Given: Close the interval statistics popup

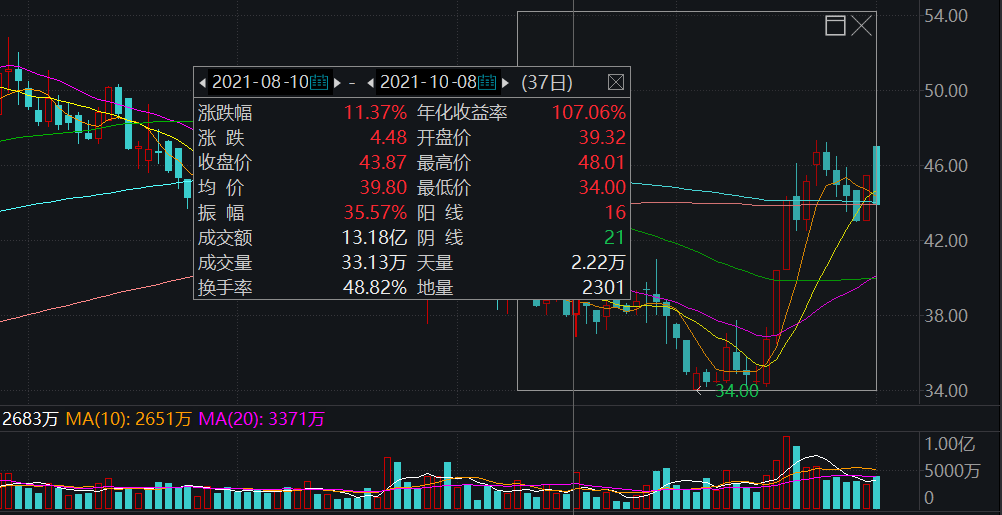Looking at the screenshot, I should pyautogui.click(x=616, y=82).
